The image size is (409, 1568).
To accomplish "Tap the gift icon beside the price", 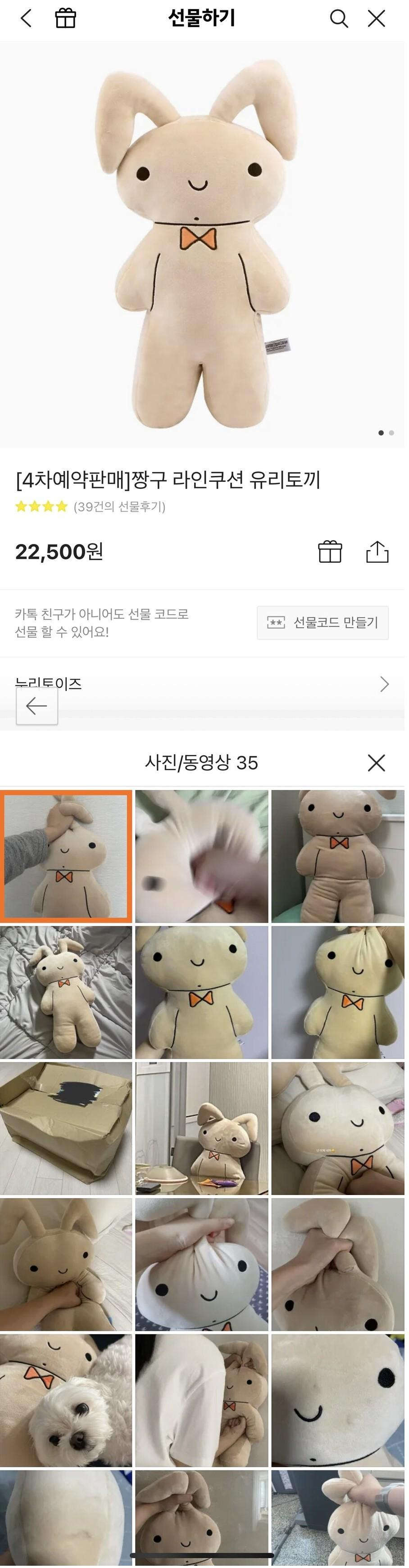I will (330, 552).
